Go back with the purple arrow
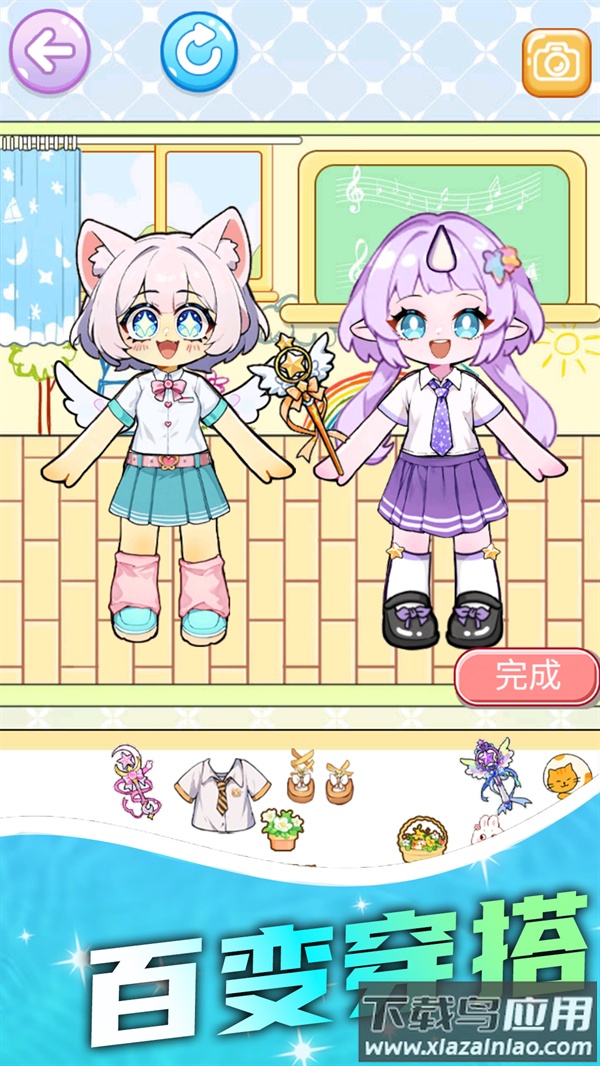The height and width of the screenshot is (1066, 600). (49, 51)
